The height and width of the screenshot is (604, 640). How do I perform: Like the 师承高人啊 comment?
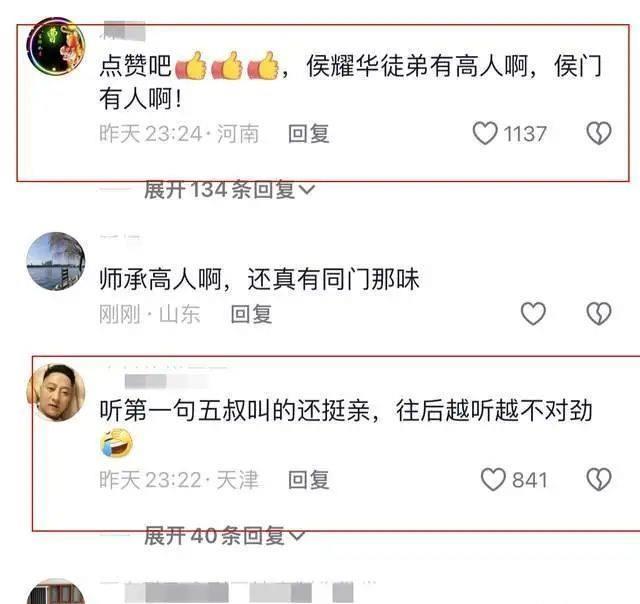533,314
